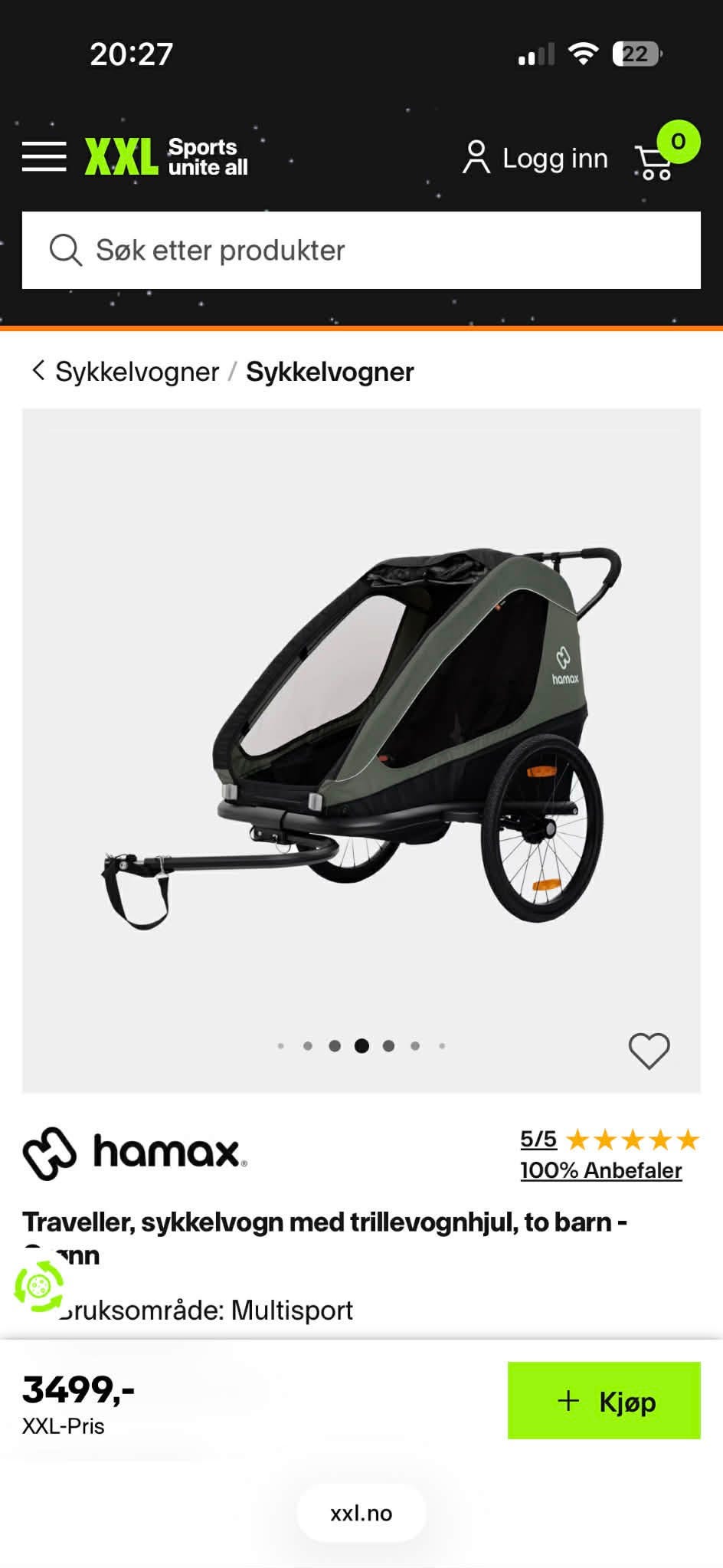The image size is (723, 1568).
Task: Open the 5/5 rating reviews link
Action: (538, 1139)
